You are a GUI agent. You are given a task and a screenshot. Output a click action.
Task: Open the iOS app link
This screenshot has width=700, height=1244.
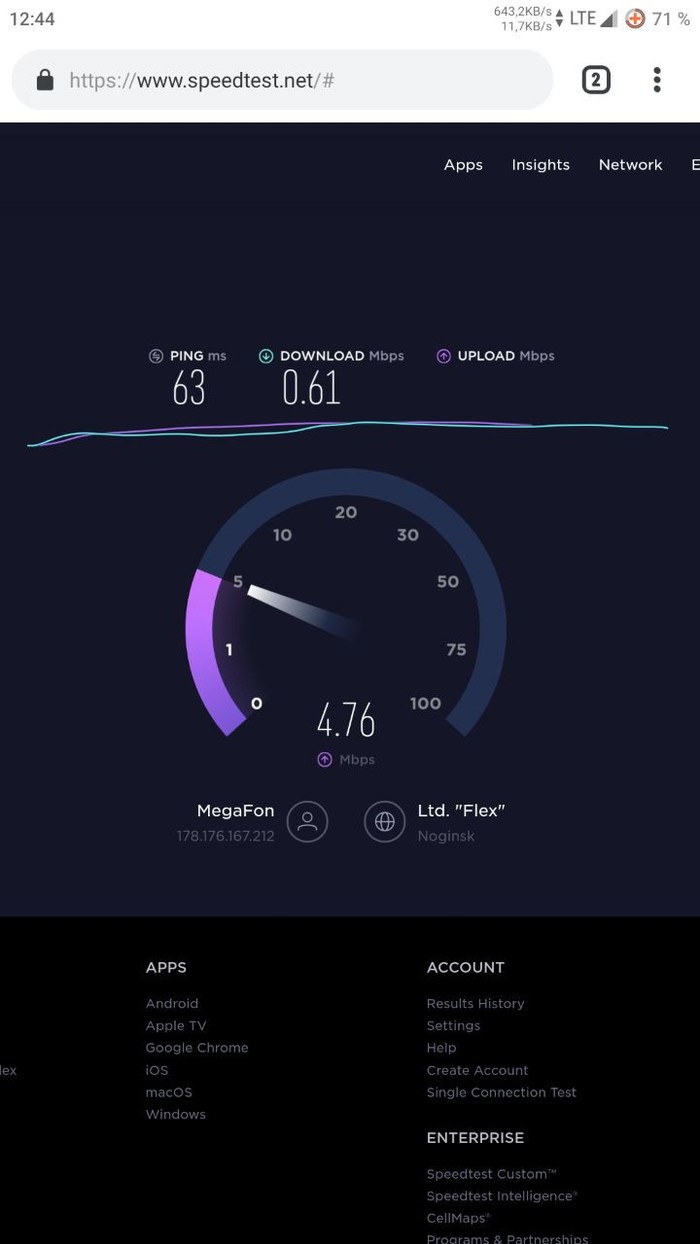point(157,1070)
